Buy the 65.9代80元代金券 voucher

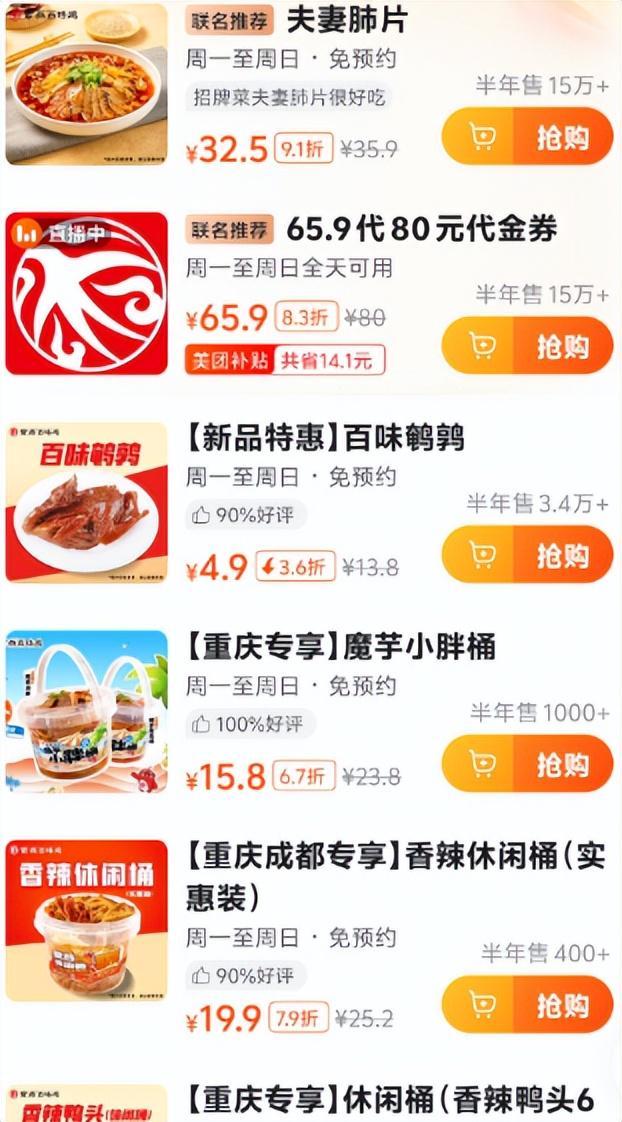(x=527, y=346)
